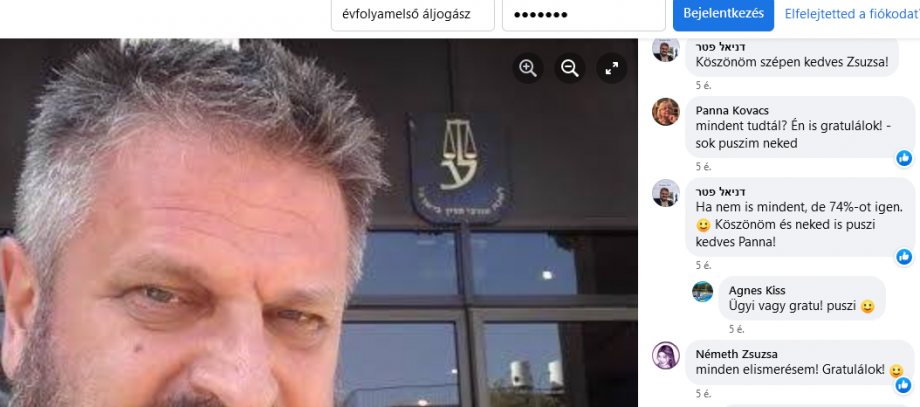This screenshot has width=920, height=407.
Task: Open Panna Kovacs's profile picture
Action: tap(666, 111)
